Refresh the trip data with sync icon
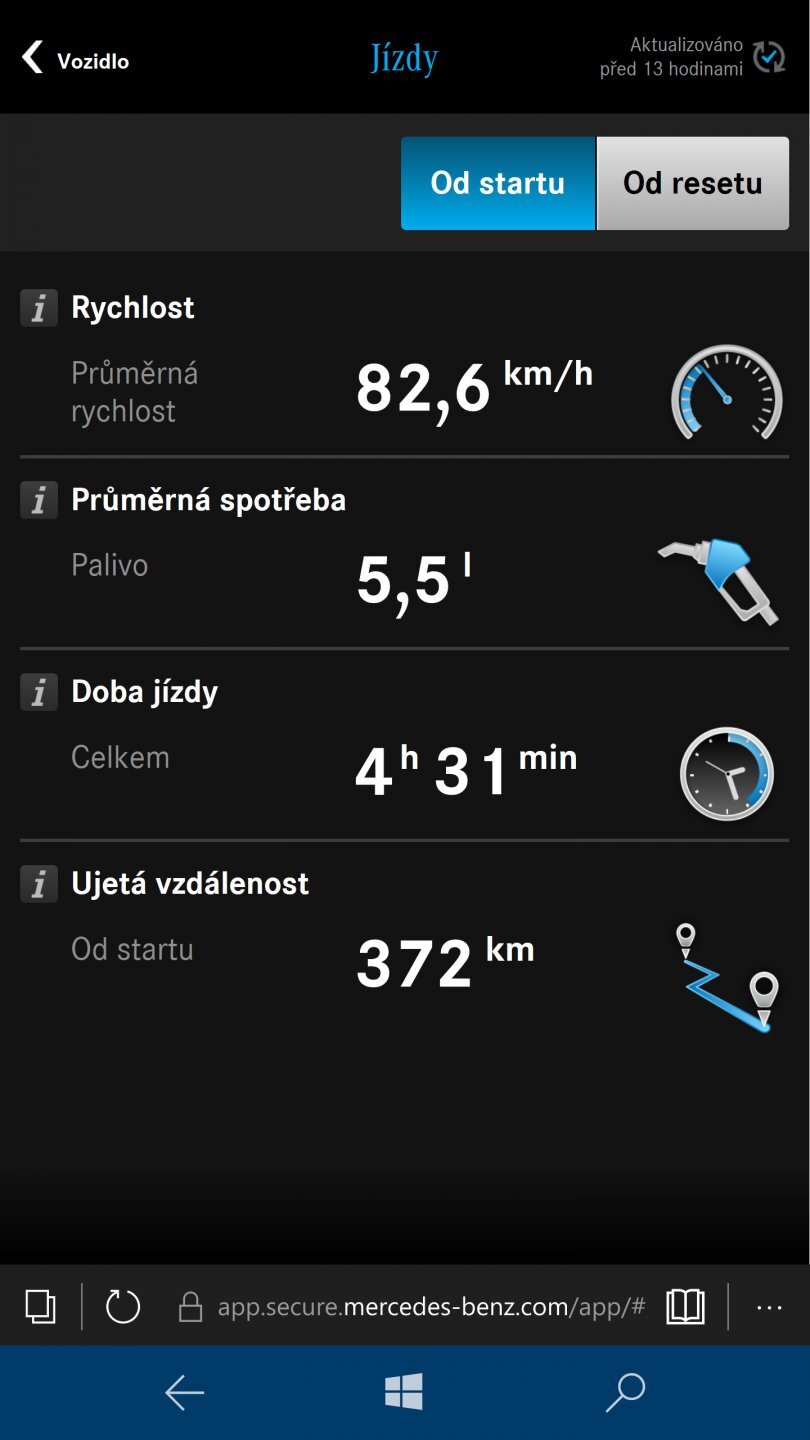The width and height of the screenshot is (810, 1440). coord(769,58)
